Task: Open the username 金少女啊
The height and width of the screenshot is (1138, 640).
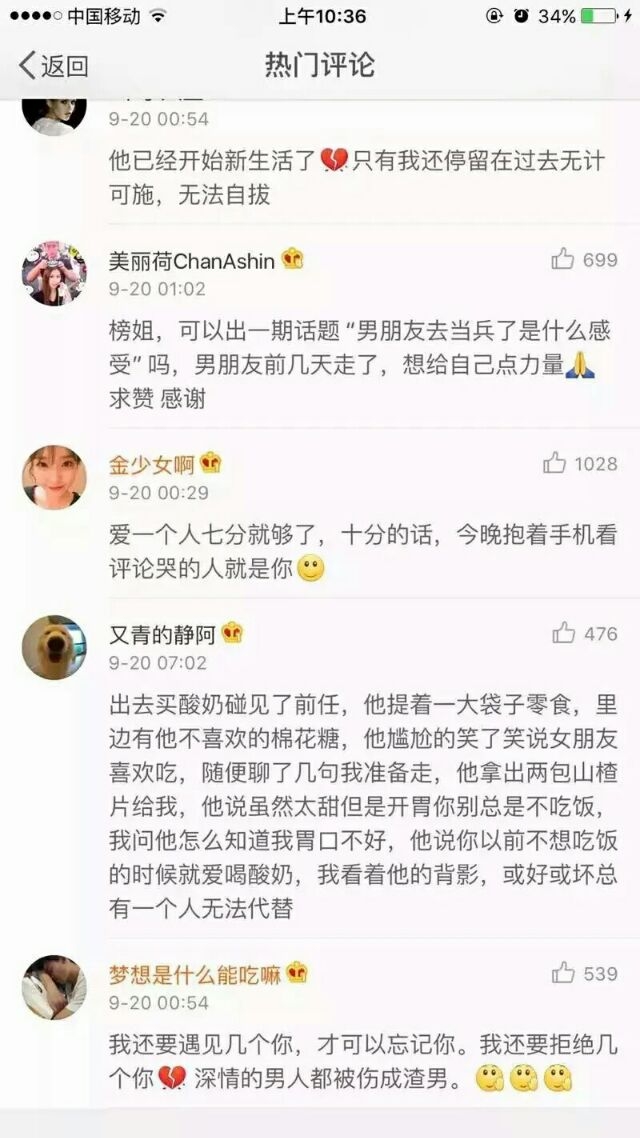Action: click(152, 464)
